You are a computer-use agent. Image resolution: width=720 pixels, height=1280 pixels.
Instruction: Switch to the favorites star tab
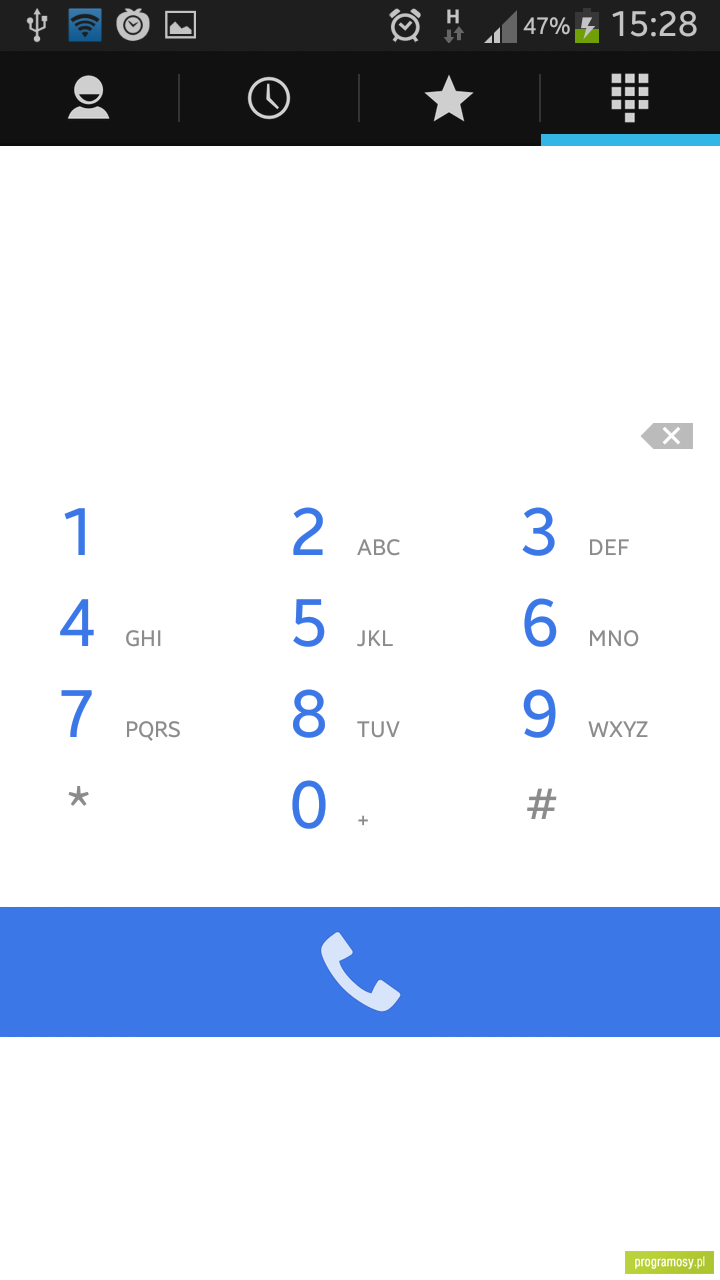pyautogui.click(x=449, y=99)
